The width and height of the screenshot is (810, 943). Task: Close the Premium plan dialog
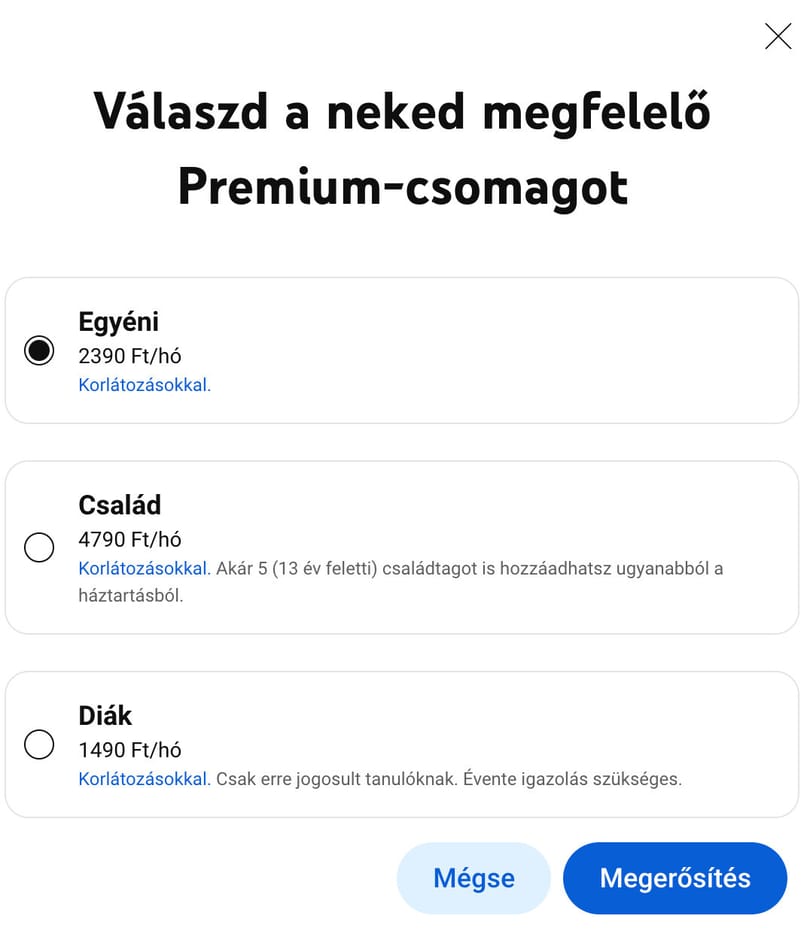778,36
